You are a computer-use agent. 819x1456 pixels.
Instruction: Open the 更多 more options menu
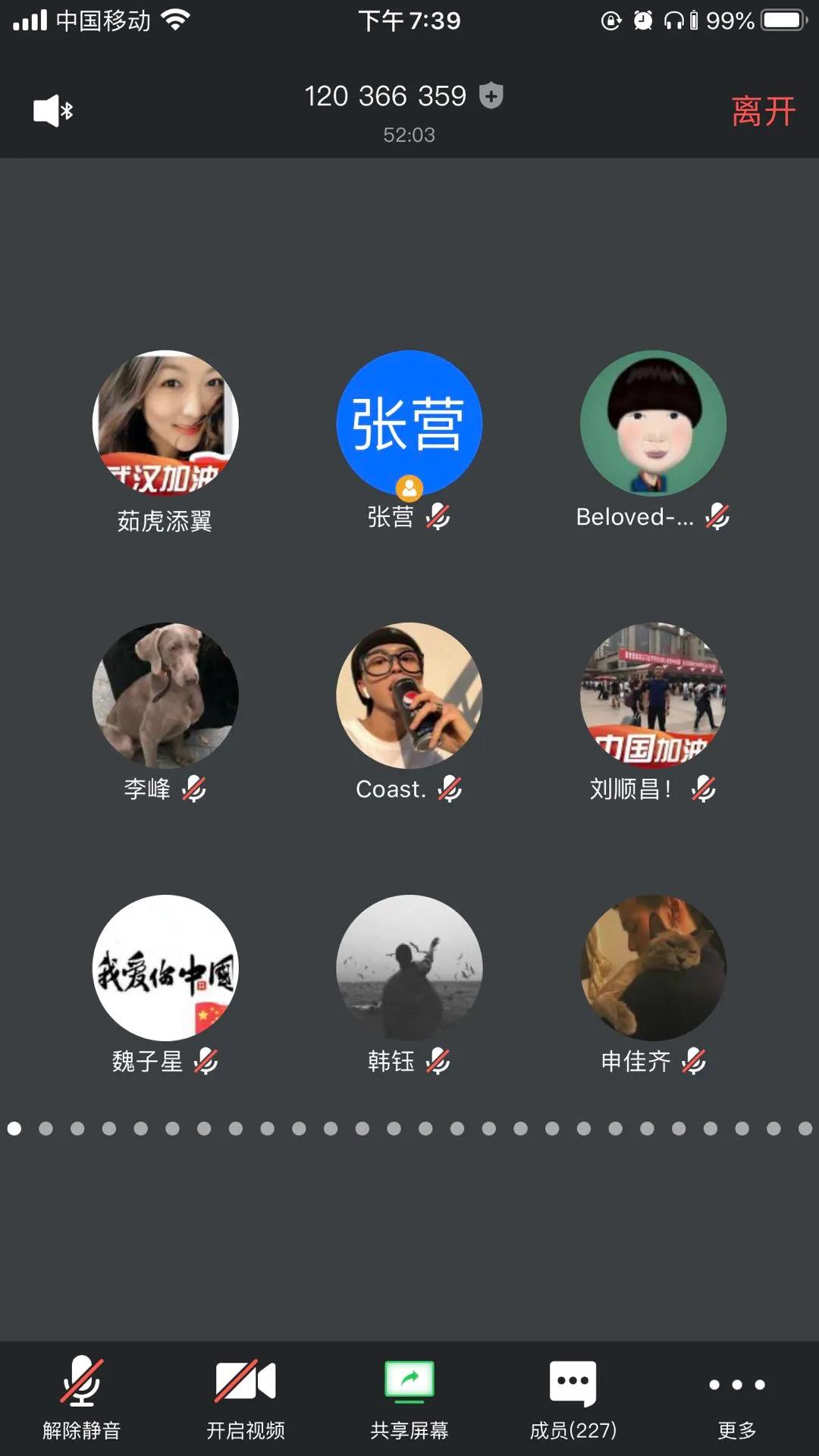click(x=736, y=1397)
